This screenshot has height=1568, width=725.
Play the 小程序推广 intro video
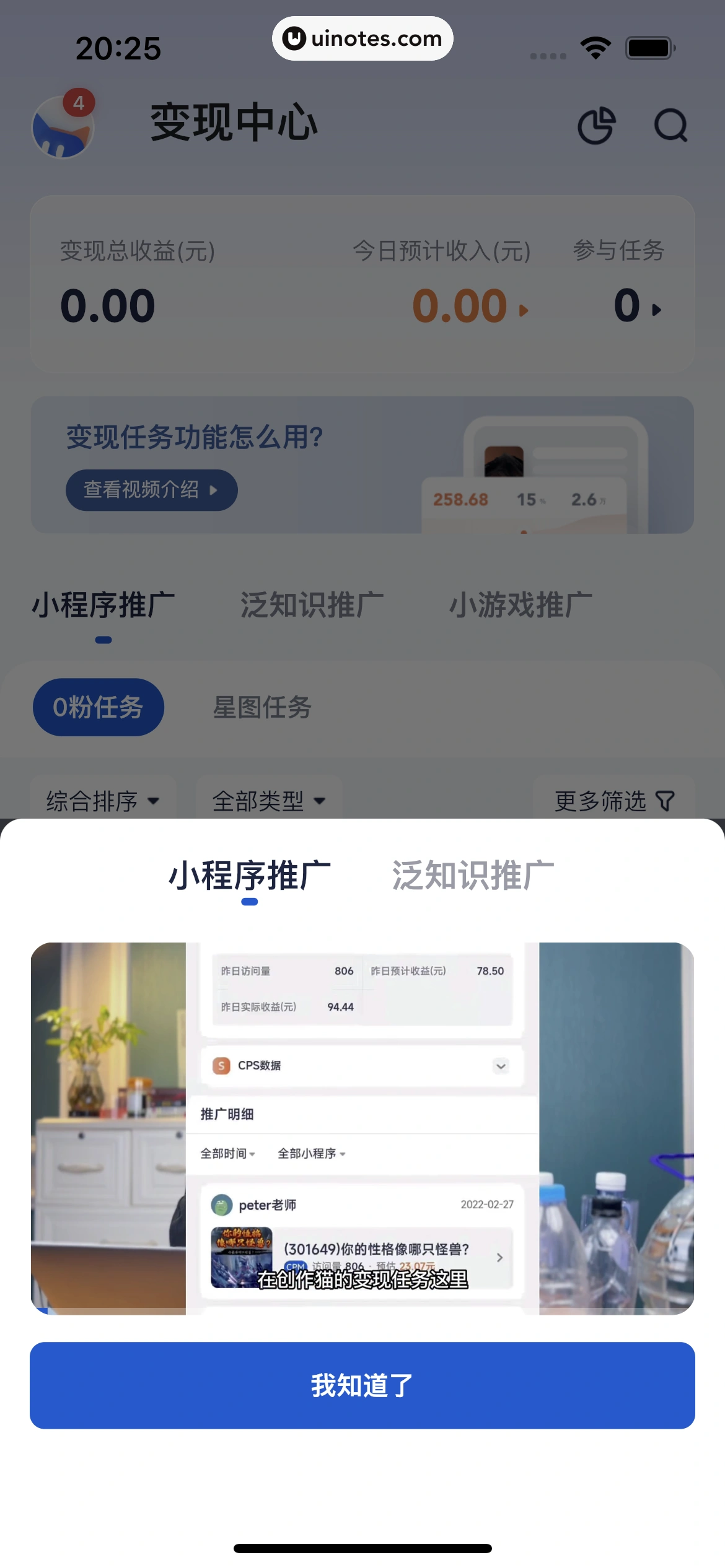[x=362, y=1128]
